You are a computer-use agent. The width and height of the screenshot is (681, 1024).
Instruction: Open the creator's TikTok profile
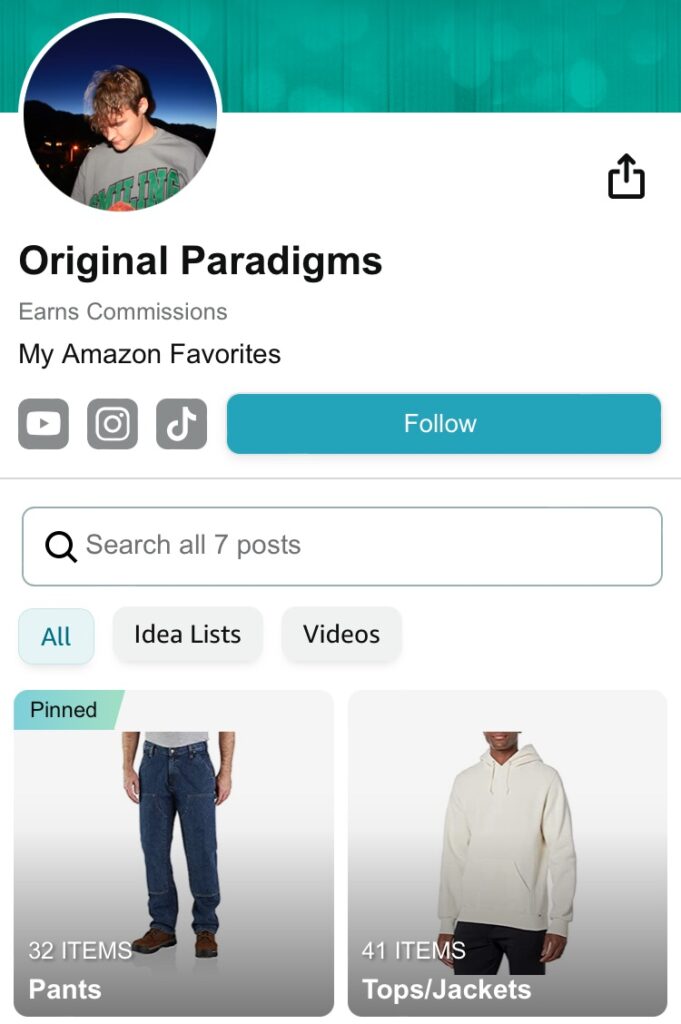click(181, 424)
